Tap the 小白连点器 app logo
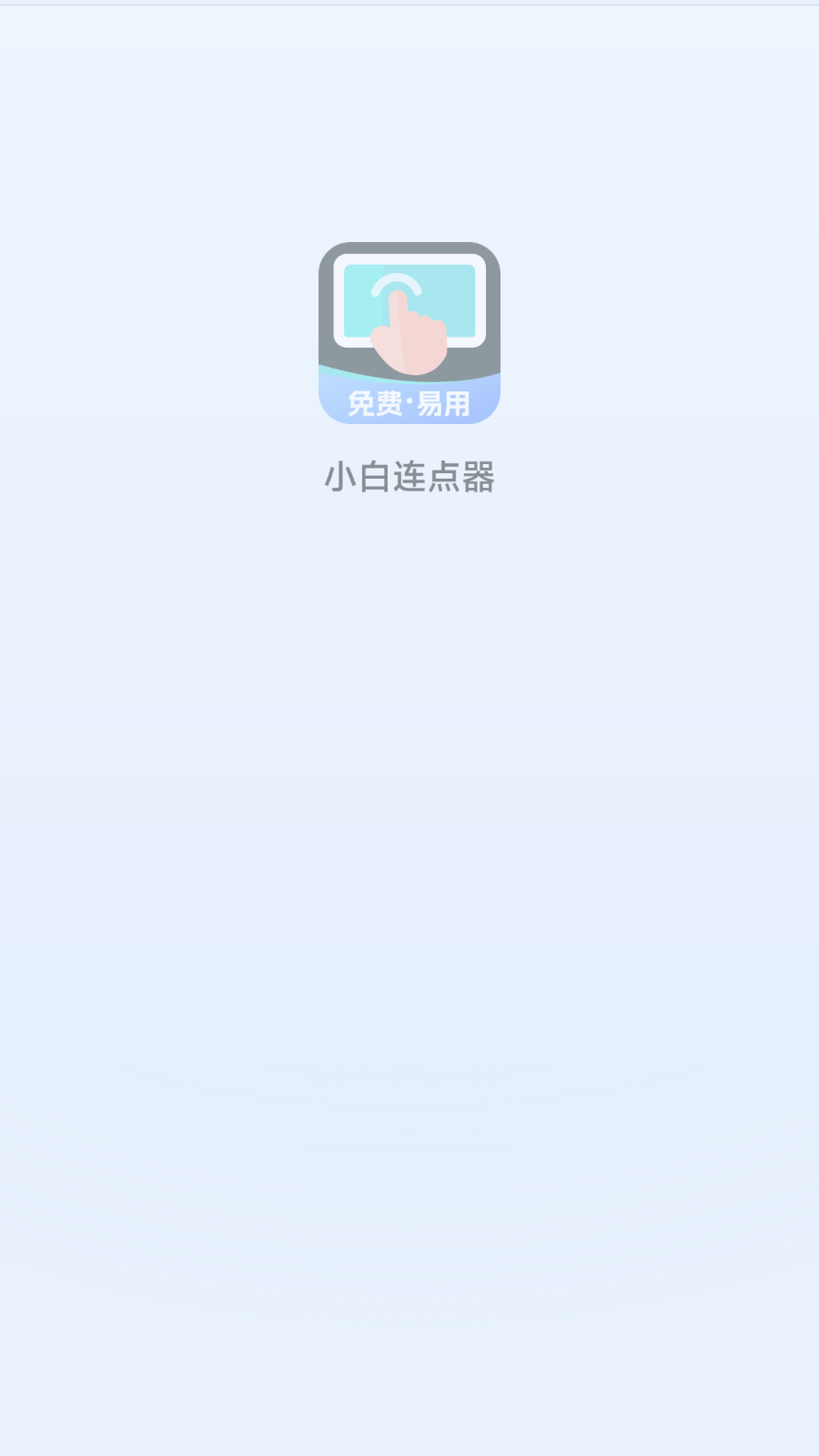Screen dimensions: 819x1456 (x=410, y=332)
